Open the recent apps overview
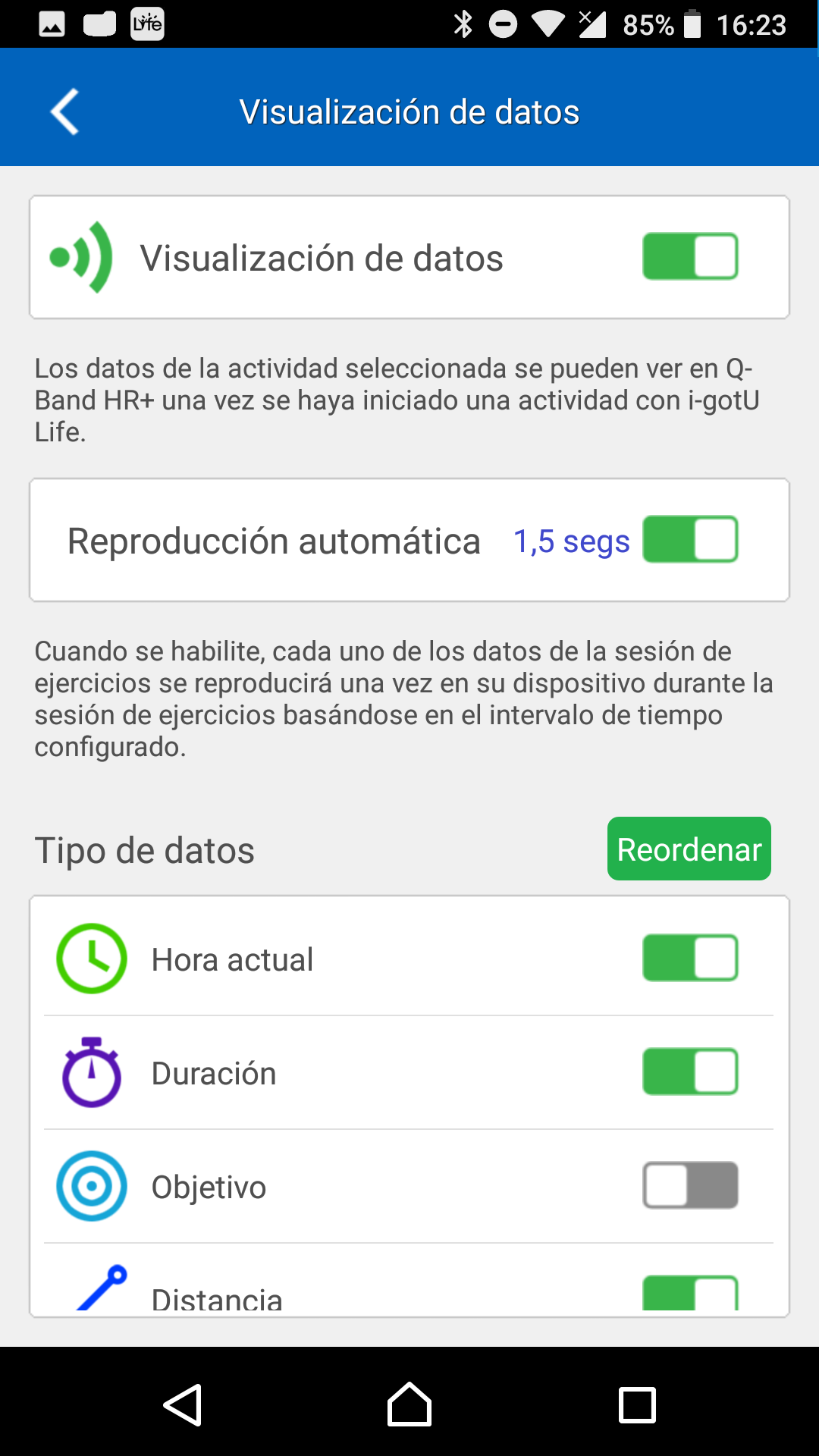Screen dimensions: 819x1456 point(637,1404)
